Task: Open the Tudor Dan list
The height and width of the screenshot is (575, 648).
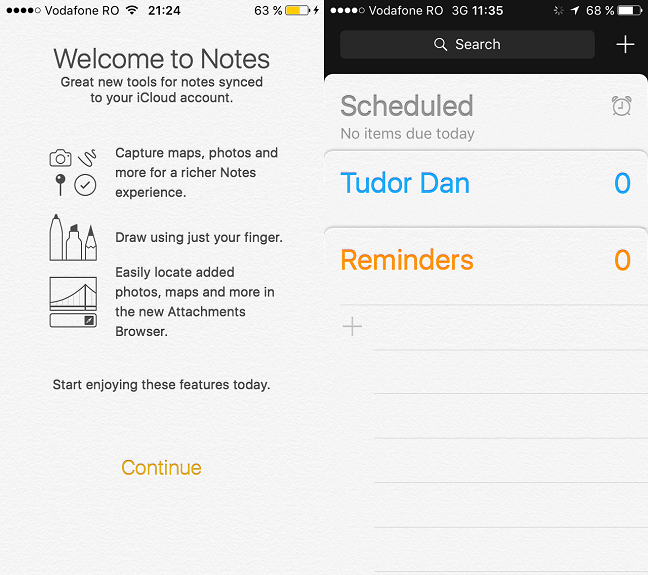Action: click(405, 184)
